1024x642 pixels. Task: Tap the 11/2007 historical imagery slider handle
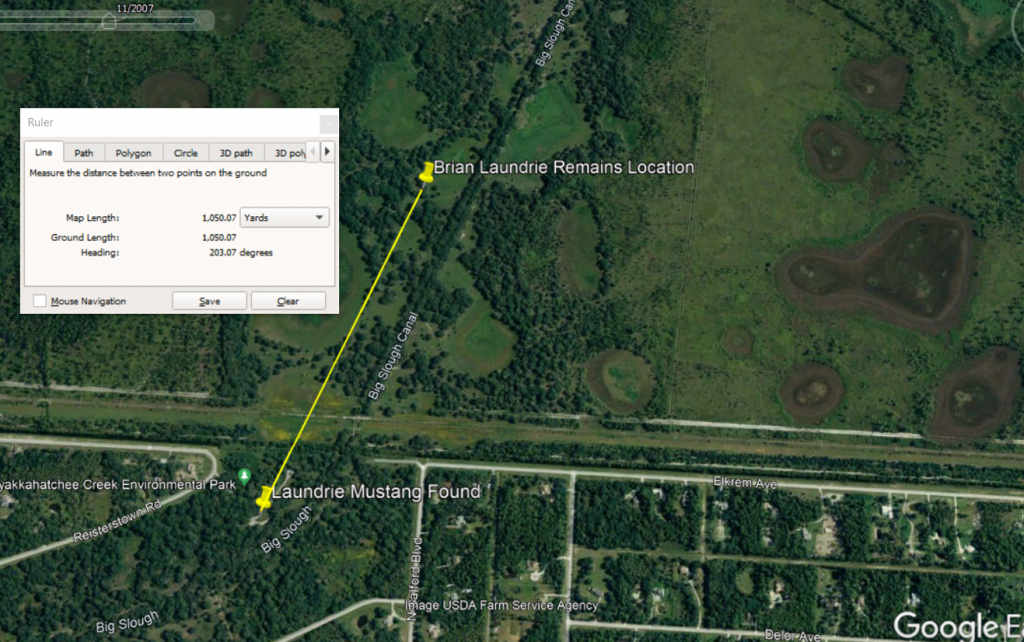tap(109, 21)
